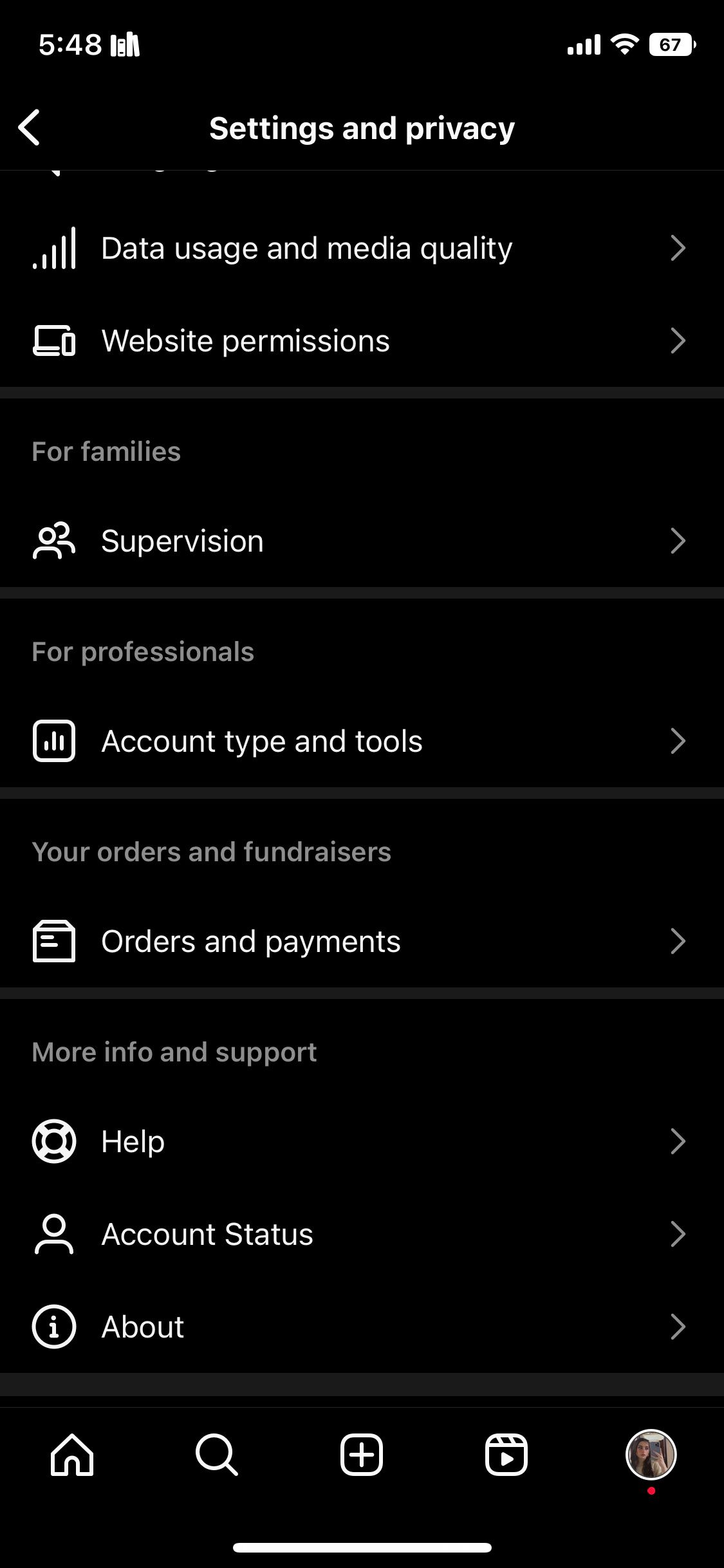Open Supervision settings
Image resolution: width=724 pixels, height=1568 pixels.
pos(360,541)
